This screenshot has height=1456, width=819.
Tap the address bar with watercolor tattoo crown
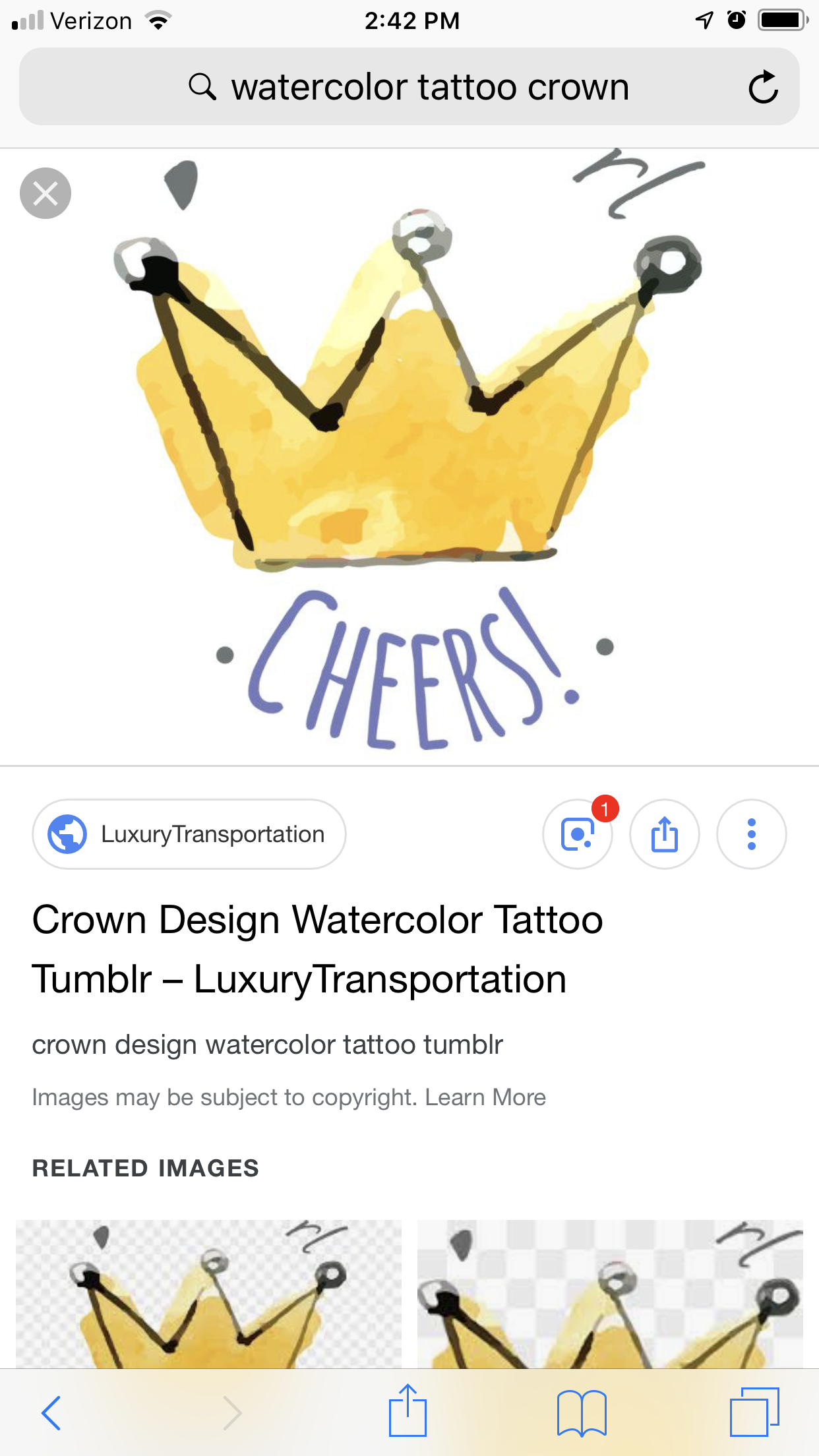(409, 87)
